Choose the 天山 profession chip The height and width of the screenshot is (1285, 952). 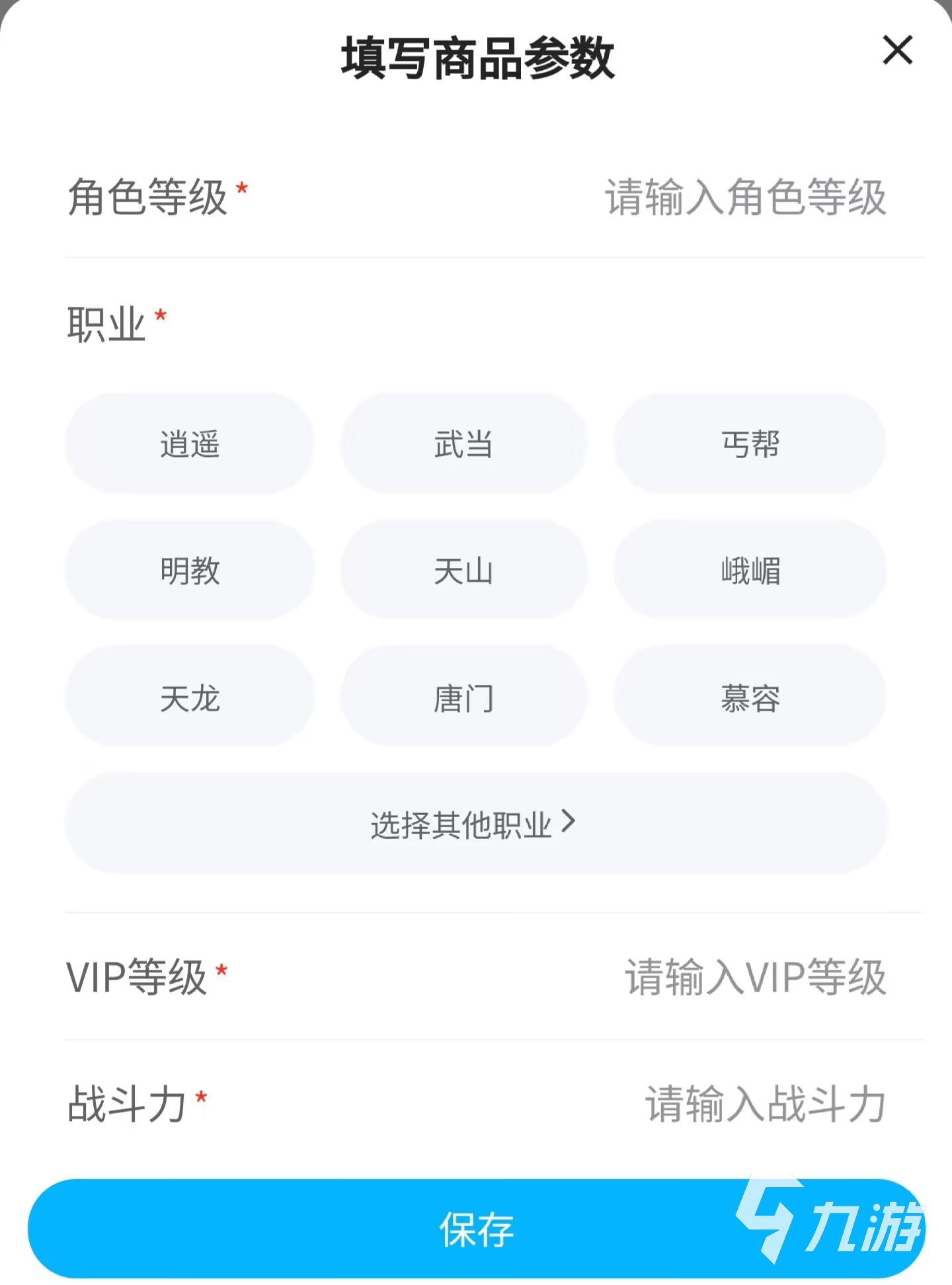(x=463, y=570)
